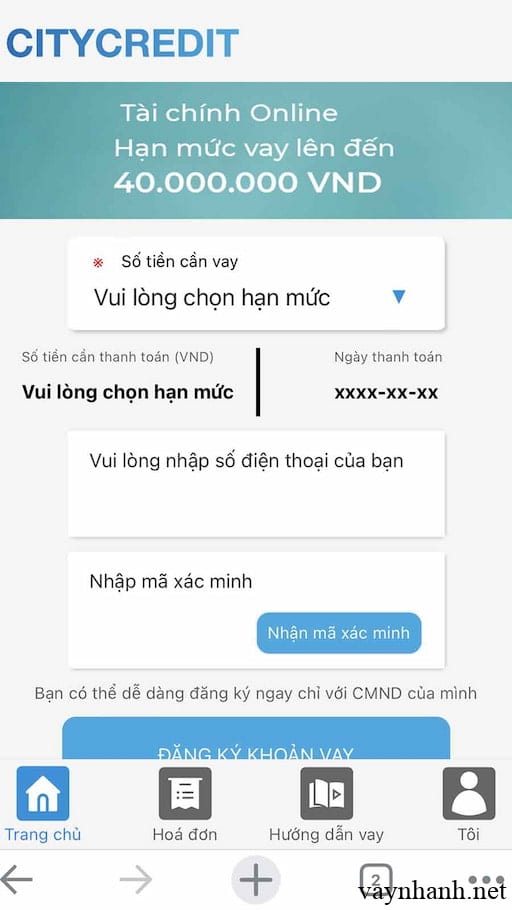This screenshot has height=910, width=512.
Task: Tap ĐĂNG KÝ KHOẢN VAY button
Action: tap(256, 738)
